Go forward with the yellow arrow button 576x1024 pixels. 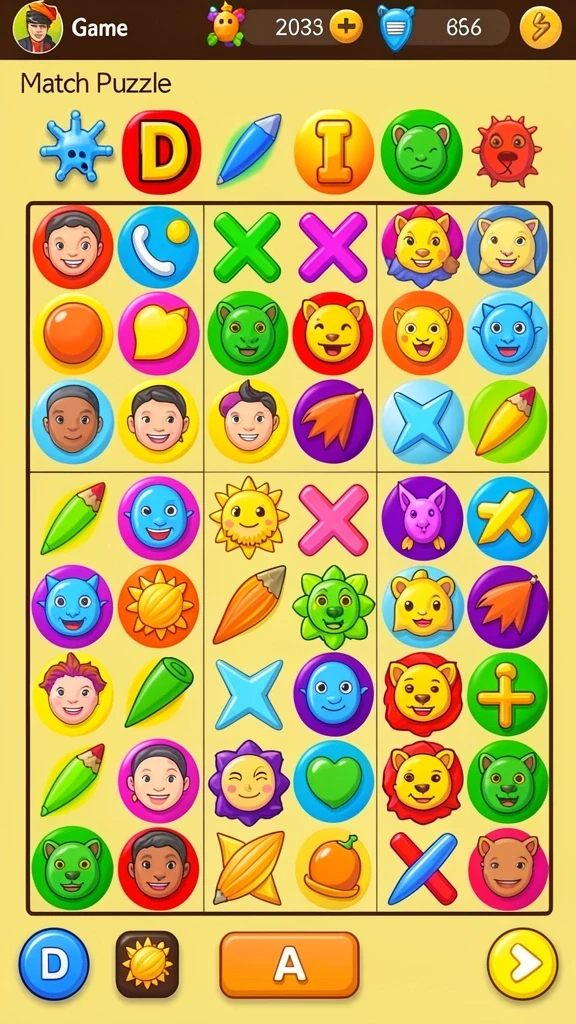coord(522,964)
